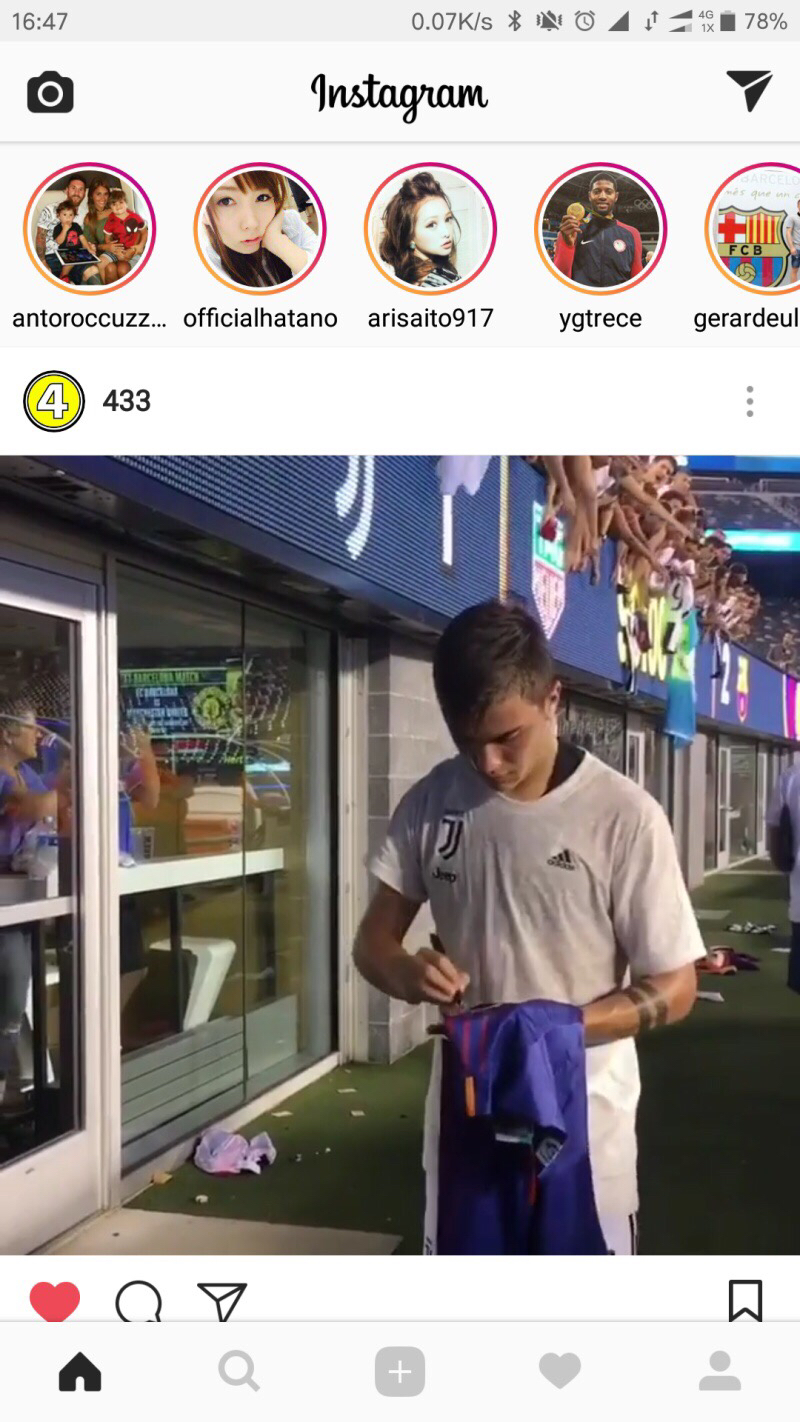Bookmark the 433 post

point(745,1301)
